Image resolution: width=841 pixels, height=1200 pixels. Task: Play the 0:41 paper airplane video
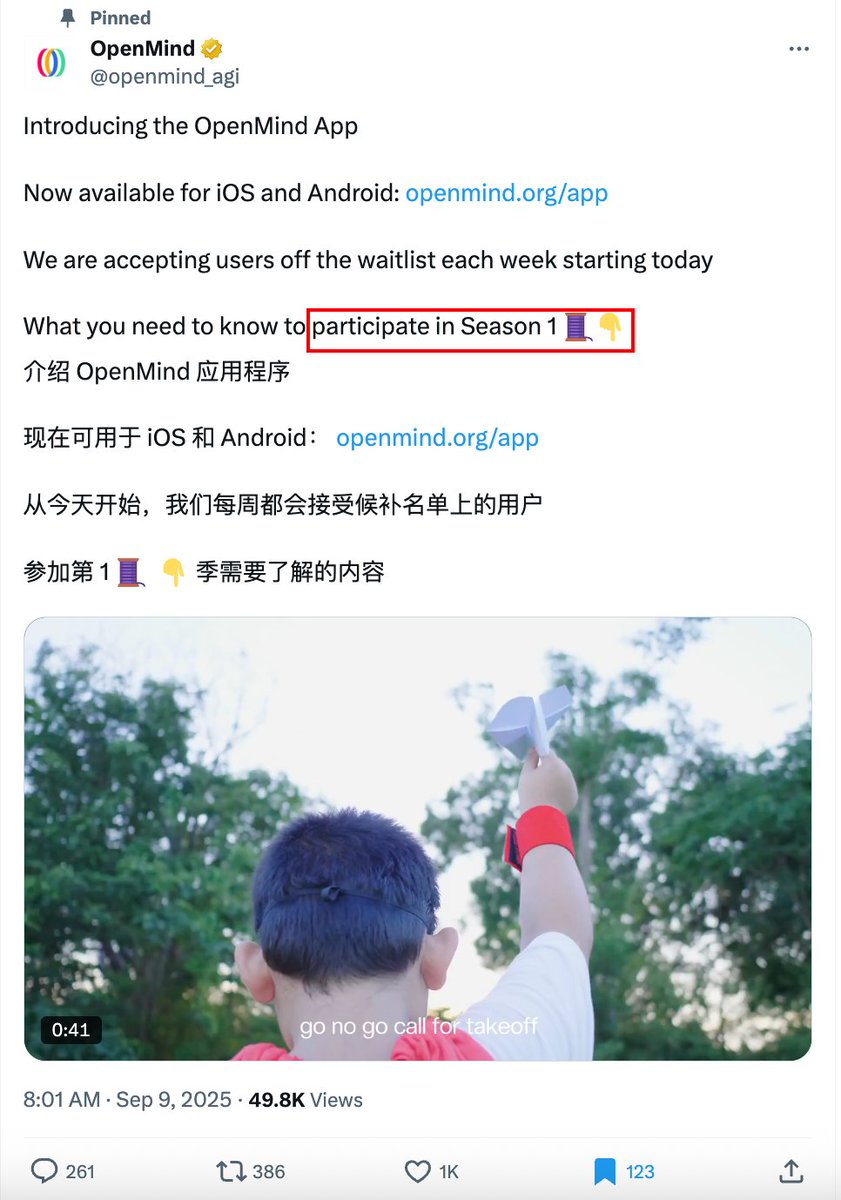(417, 838)
